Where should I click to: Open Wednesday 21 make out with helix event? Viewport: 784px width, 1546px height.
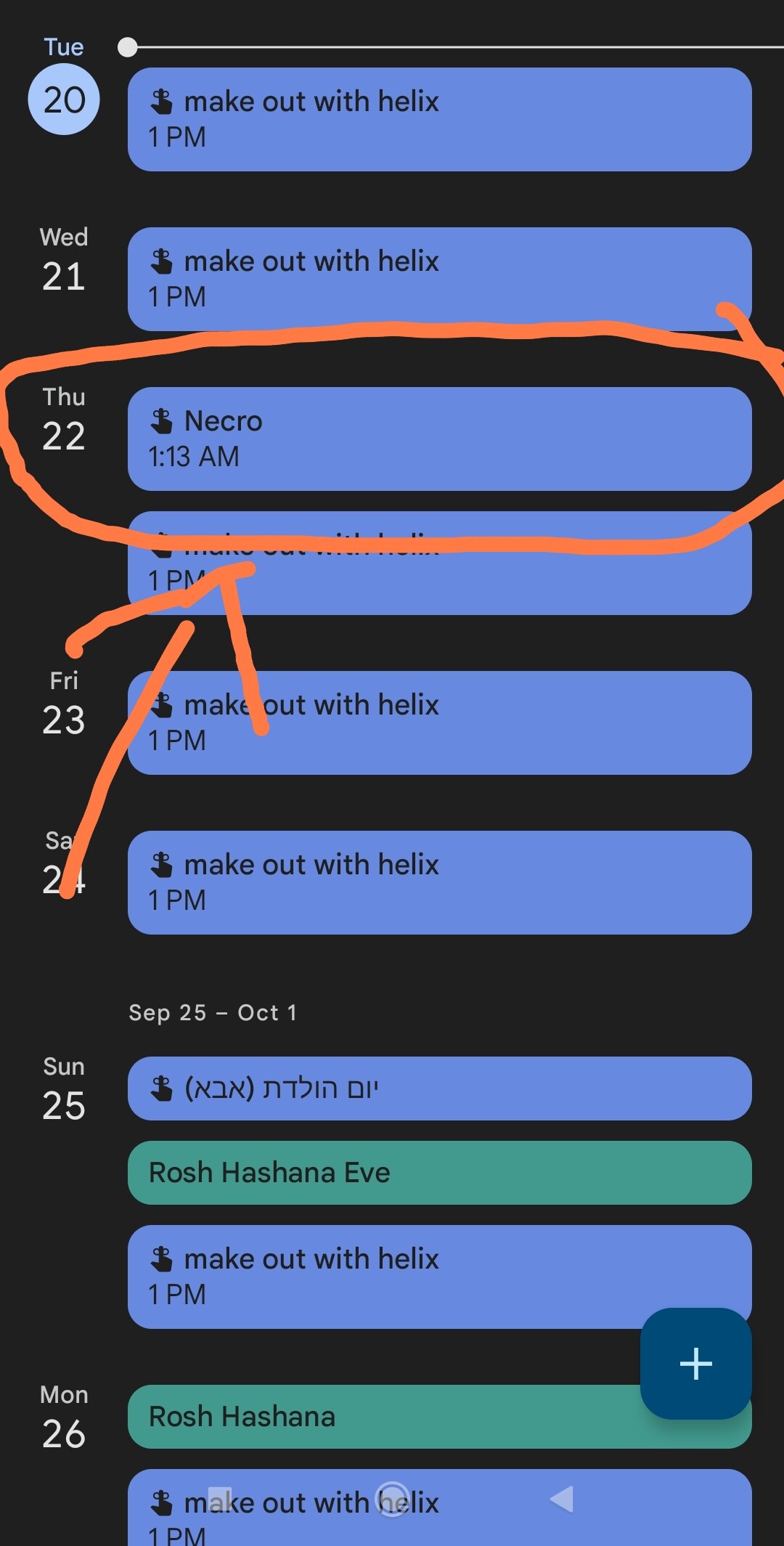click(439, 279)
